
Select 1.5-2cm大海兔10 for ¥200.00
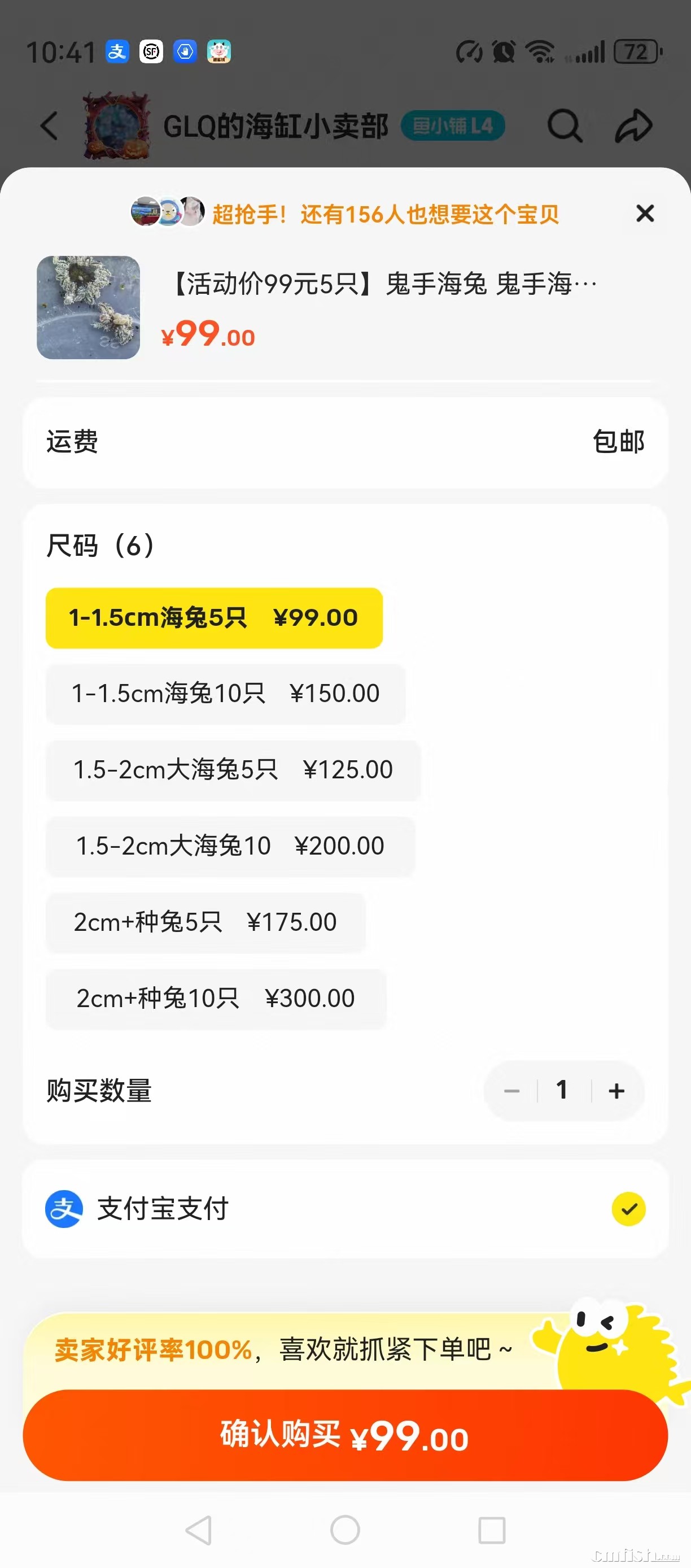230,846
